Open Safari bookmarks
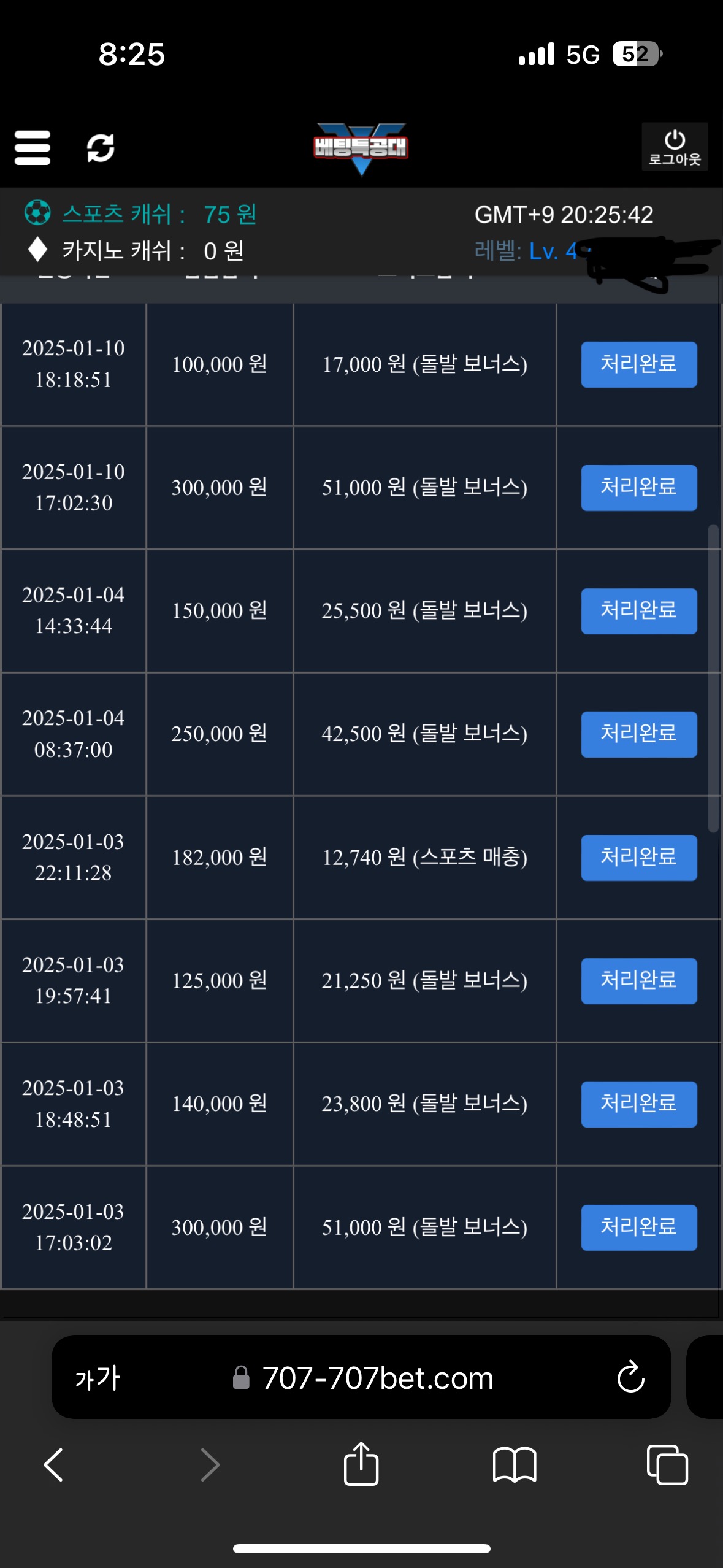The width and height of the screenshot is (723, 1568). tap(514, 1465)
